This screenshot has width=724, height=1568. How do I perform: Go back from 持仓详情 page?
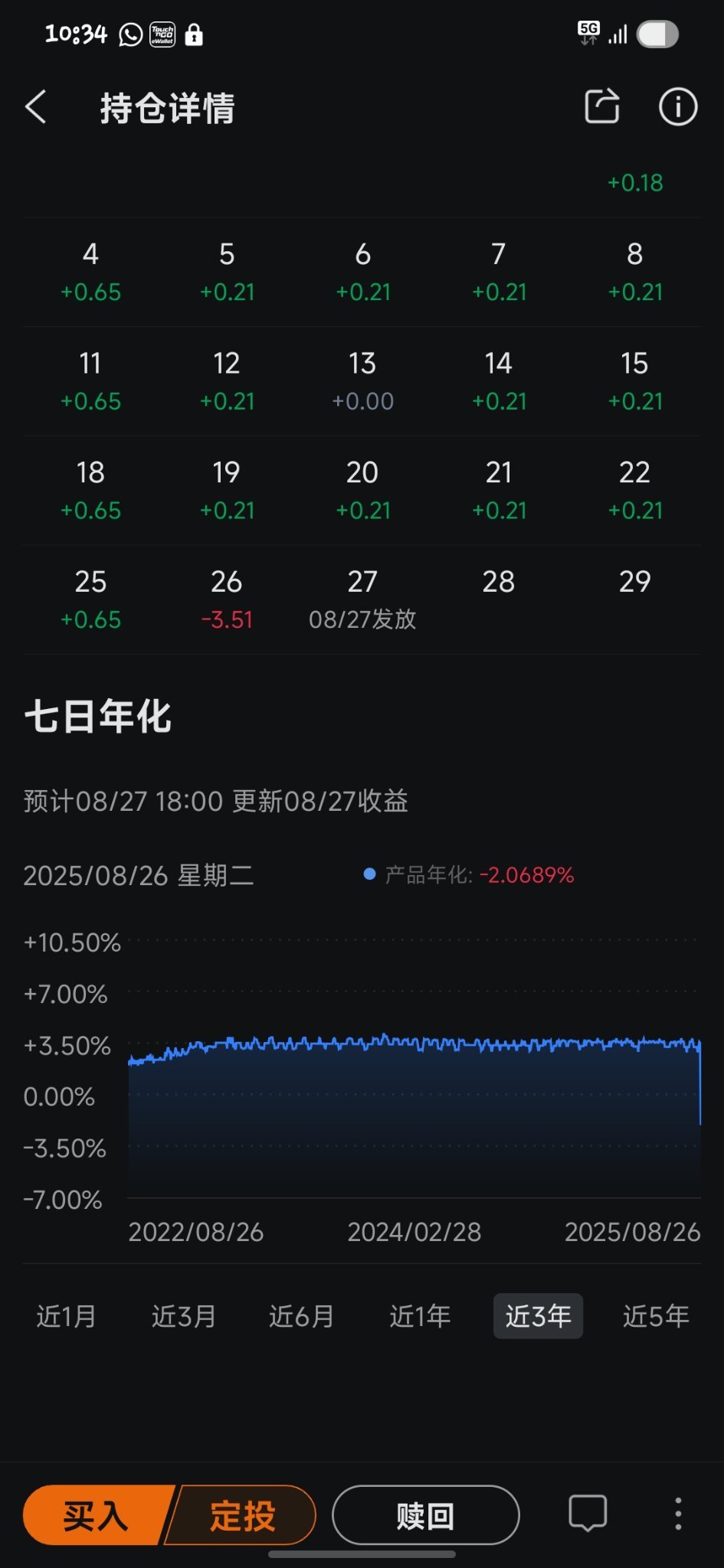pos(35,106)
